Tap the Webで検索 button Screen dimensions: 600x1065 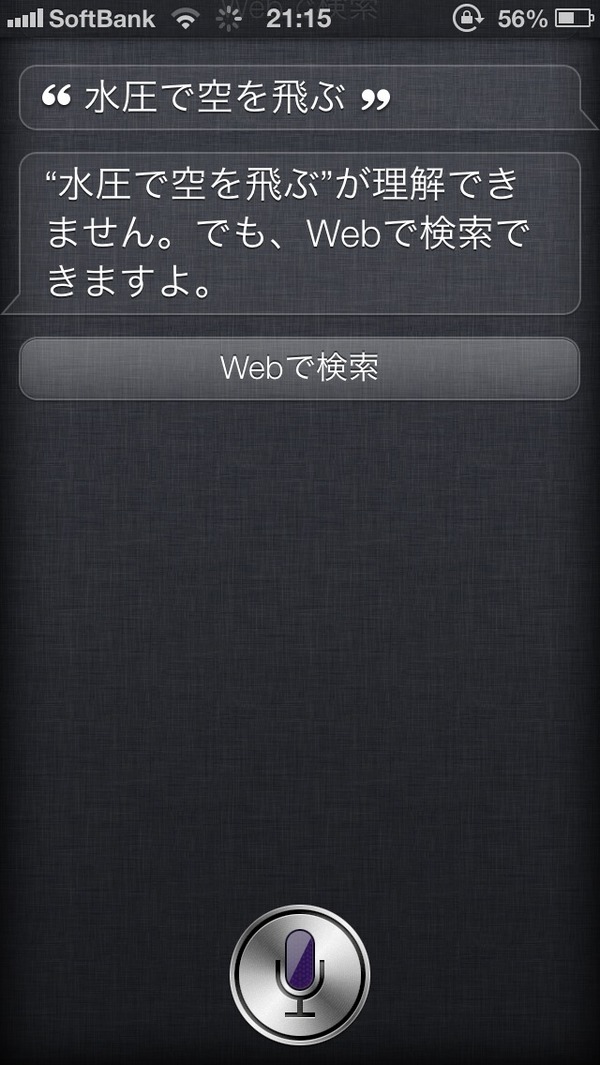300,368
